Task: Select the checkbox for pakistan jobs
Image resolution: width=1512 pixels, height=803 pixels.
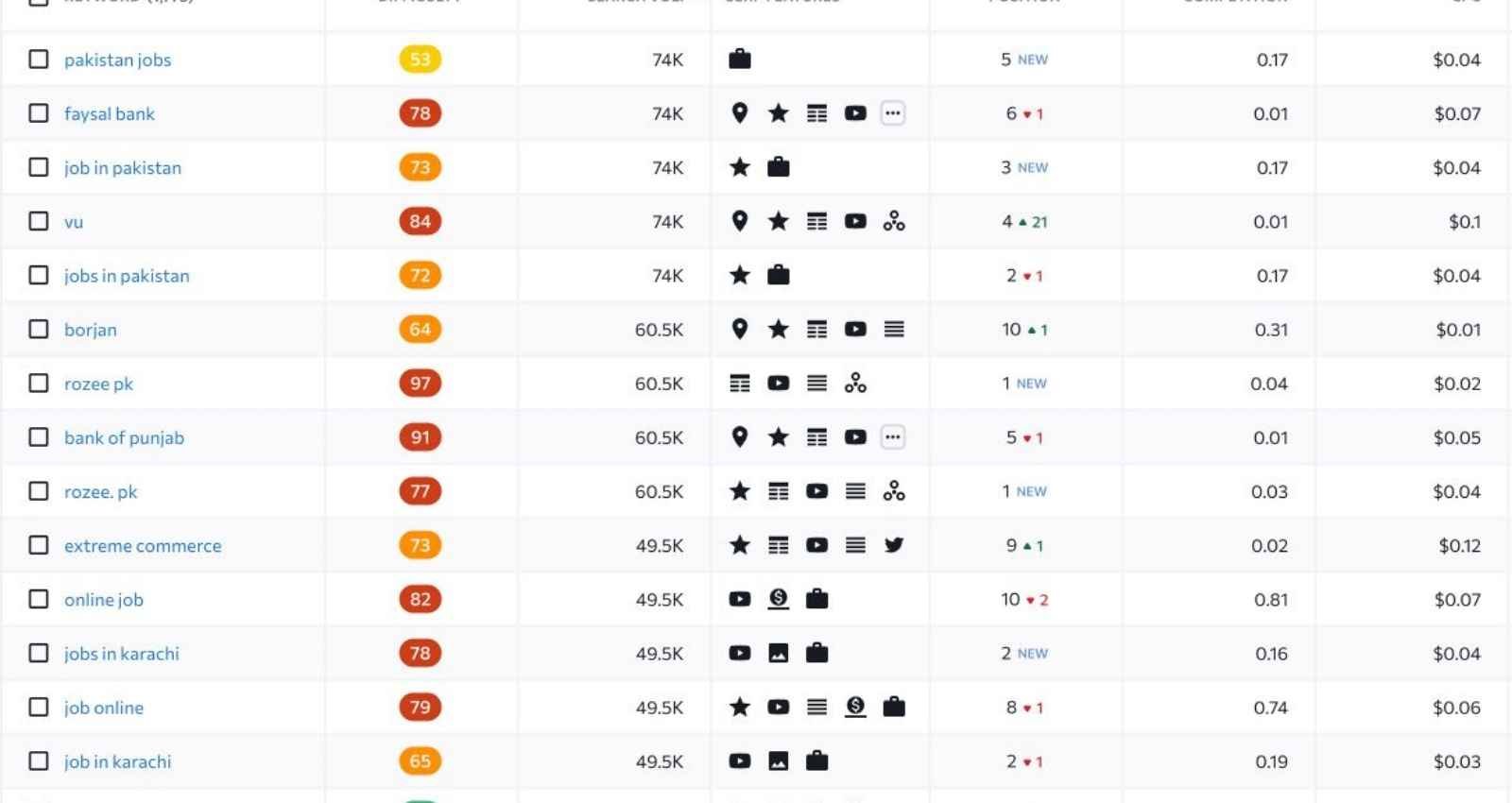Action: click(x=39, y=60)
